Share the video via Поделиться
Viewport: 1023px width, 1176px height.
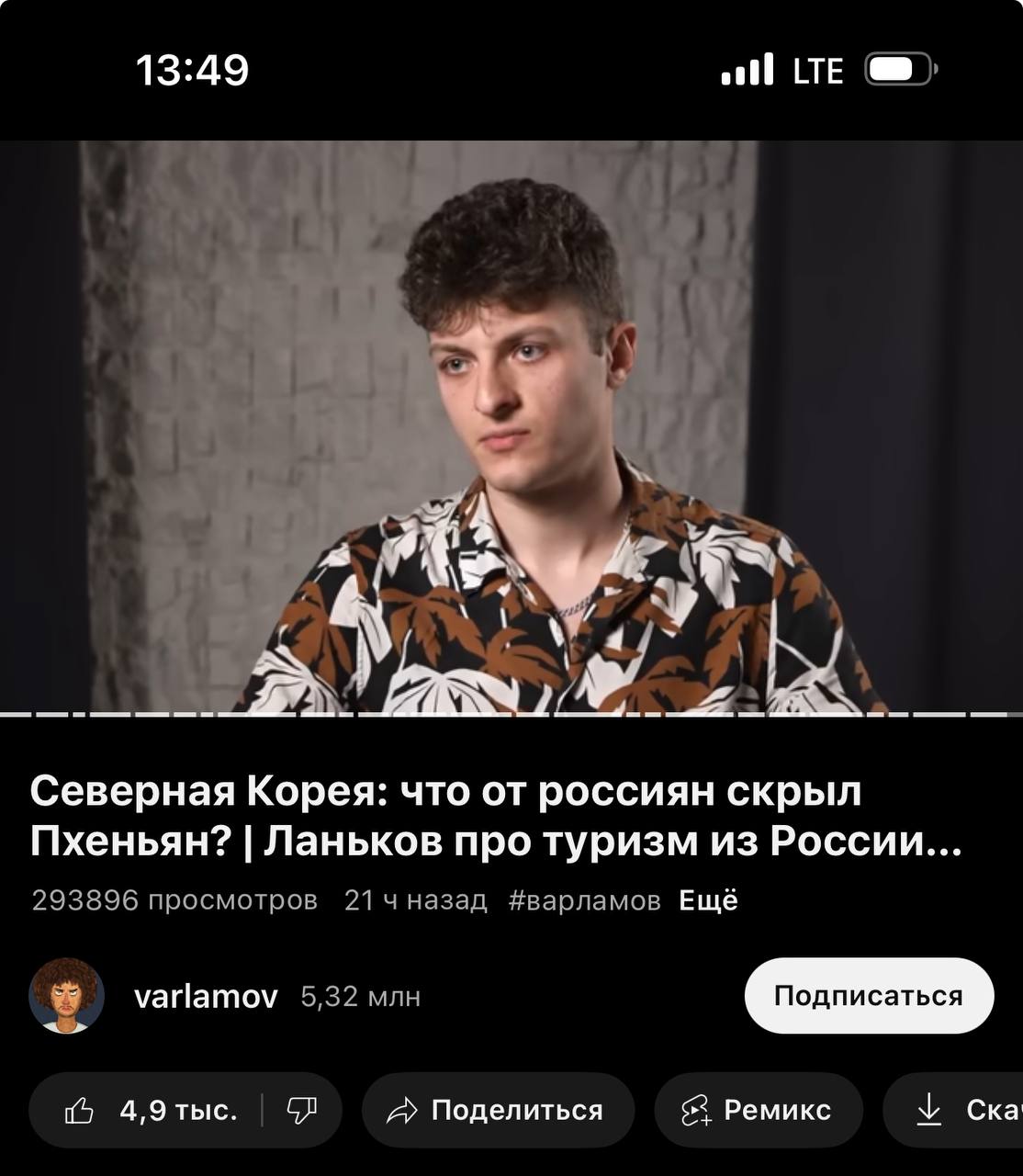[x=498, y=1111]
